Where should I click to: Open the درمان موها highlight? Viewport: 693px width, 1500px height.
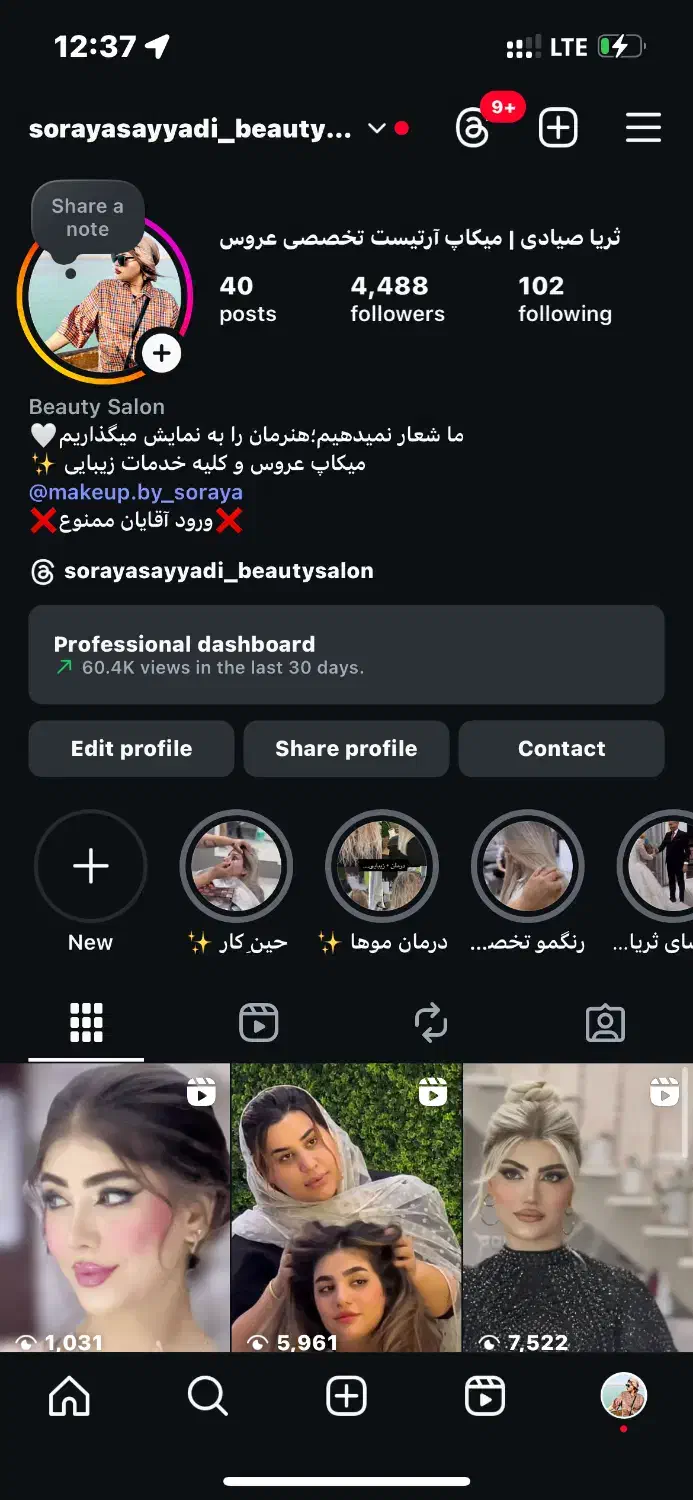tap(382, 866)
